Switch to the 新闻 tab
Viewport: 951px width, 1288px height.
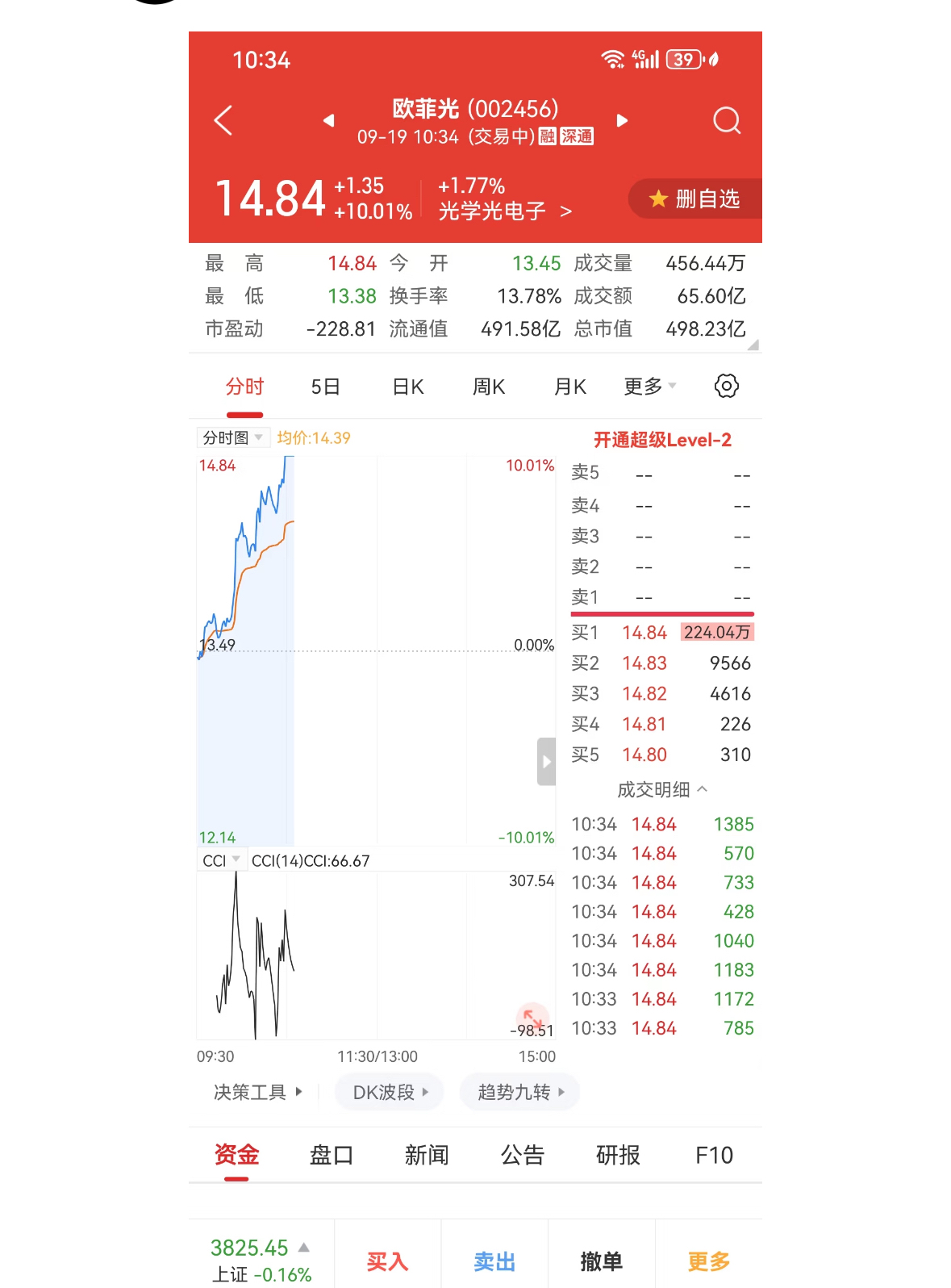pos(427,1155)
